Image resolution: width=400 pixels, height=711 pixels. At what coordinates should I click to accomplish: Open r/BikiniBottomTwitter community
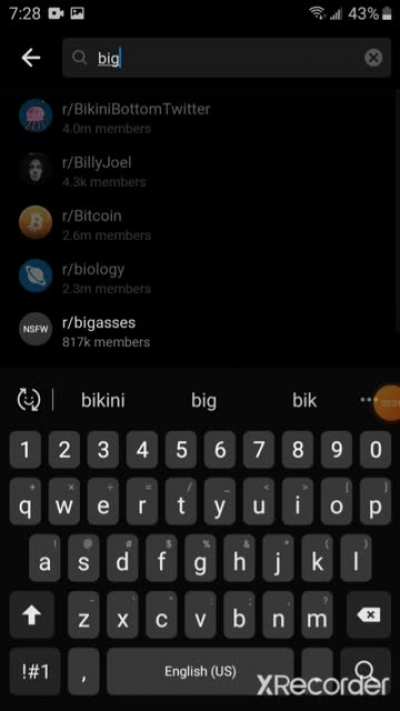[200, 117]
